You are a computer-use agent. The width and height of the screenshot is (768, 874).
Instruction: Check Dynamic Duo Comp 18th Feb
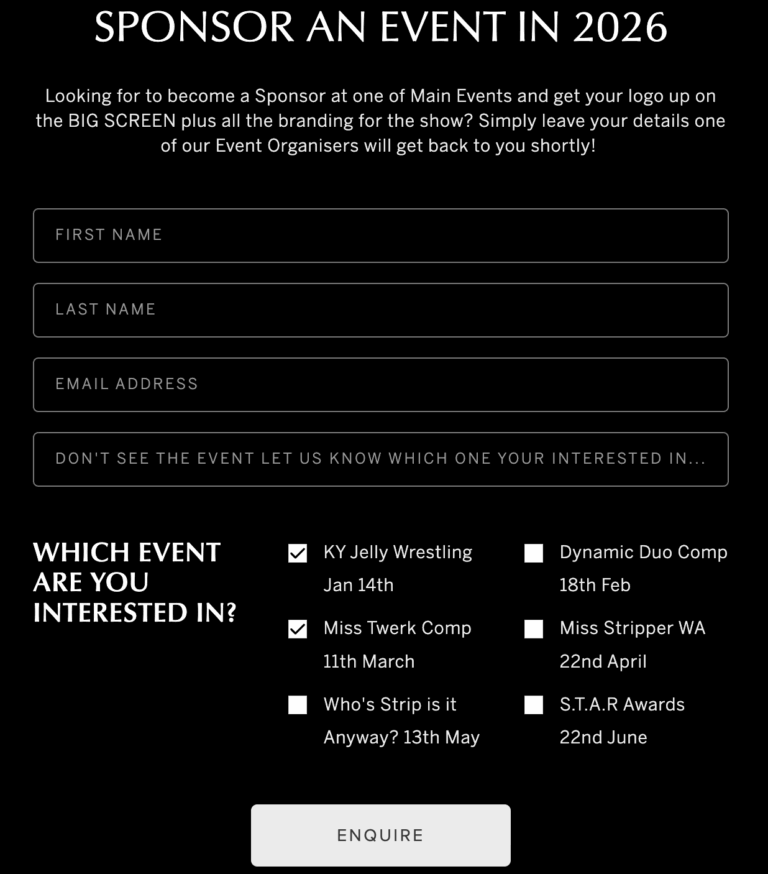534,553
